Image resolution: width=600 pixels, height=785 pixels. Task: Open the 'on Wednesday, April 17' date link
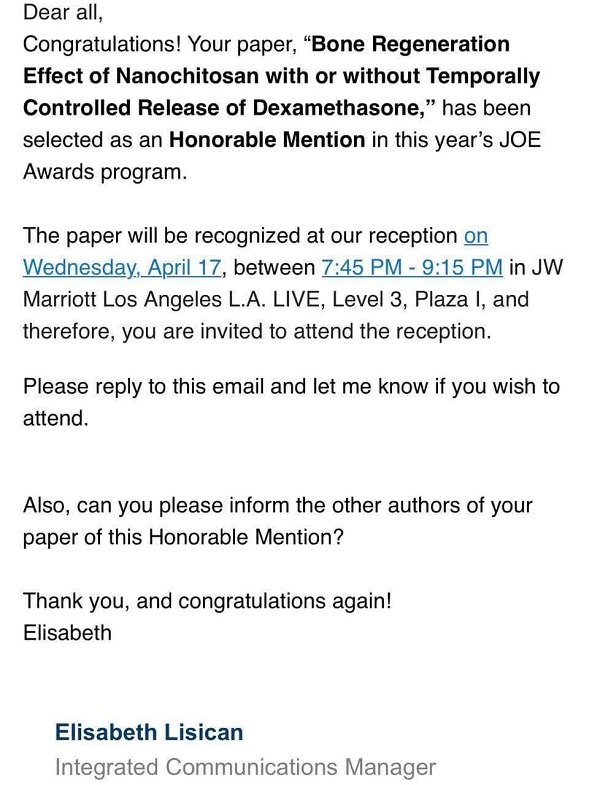[x=121, y=268]
